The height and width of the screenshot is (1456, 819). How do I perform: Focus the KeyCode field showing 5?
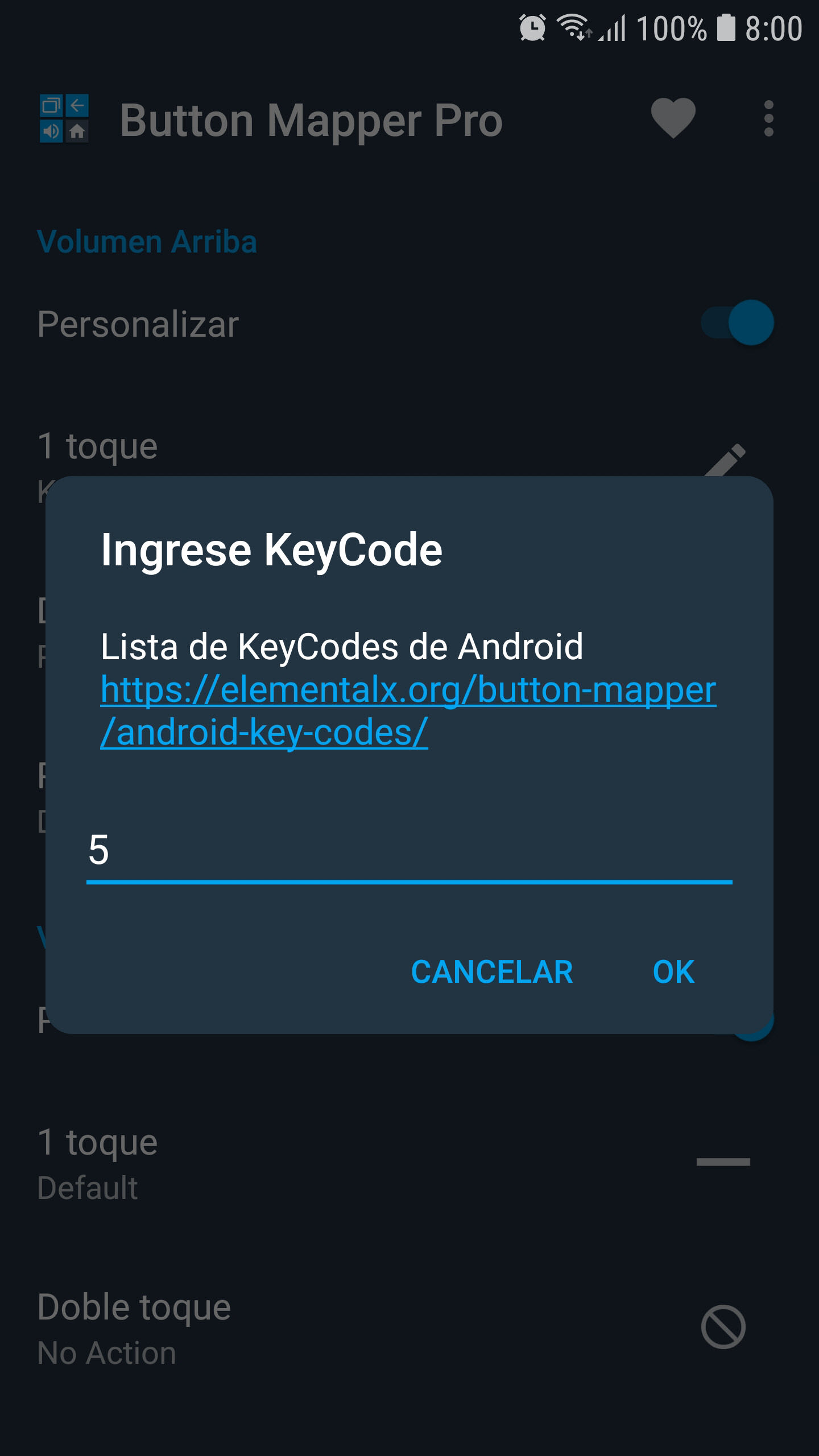pyautogui.click(x=409, y=850)
